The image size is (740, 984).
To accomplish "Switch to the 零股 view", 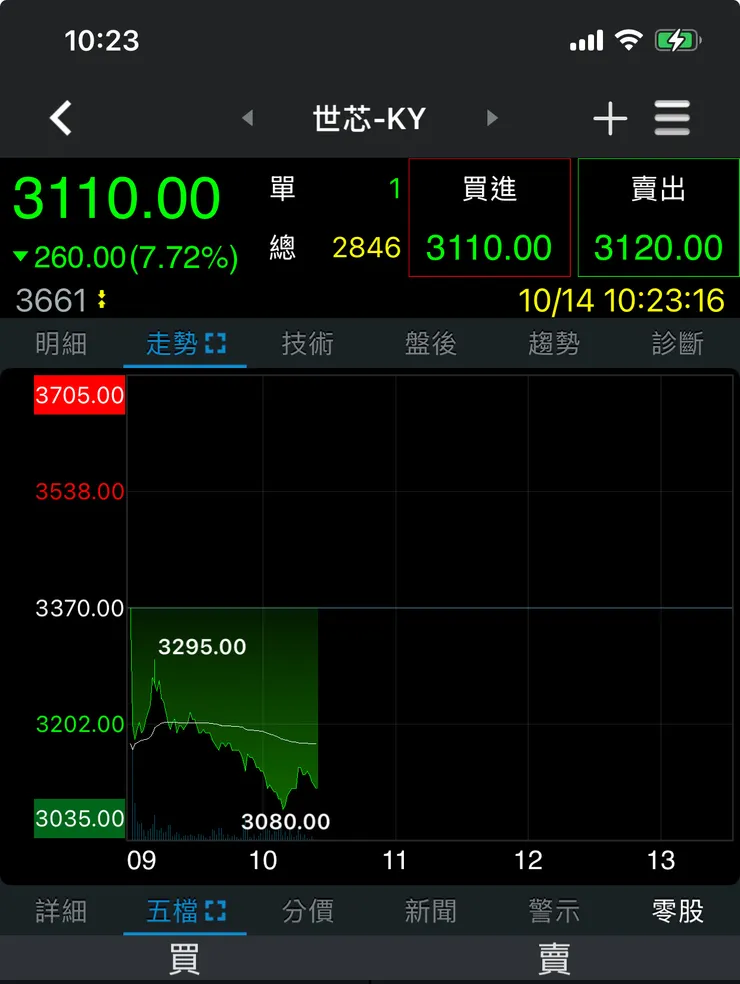I will coord(676,910).
